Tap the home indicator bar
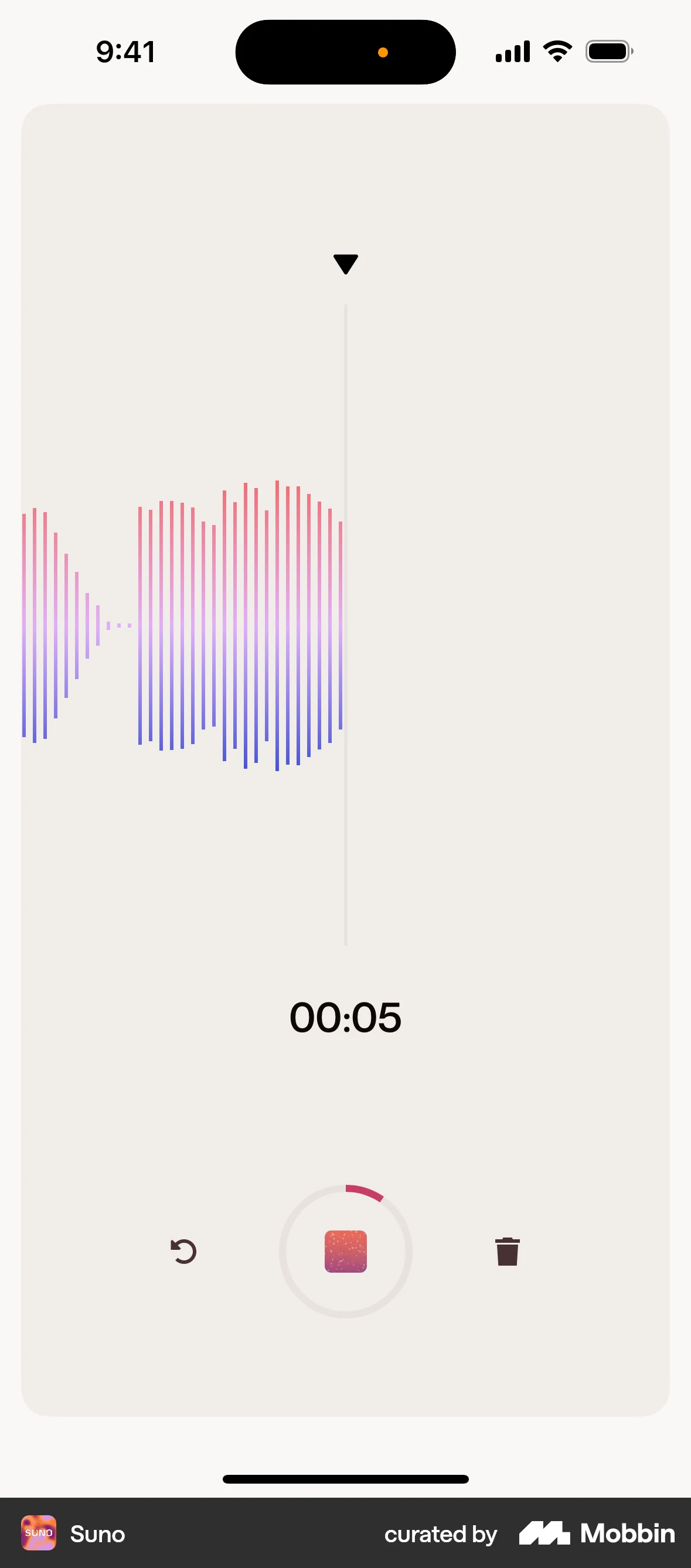 (x=345, y=1478)
